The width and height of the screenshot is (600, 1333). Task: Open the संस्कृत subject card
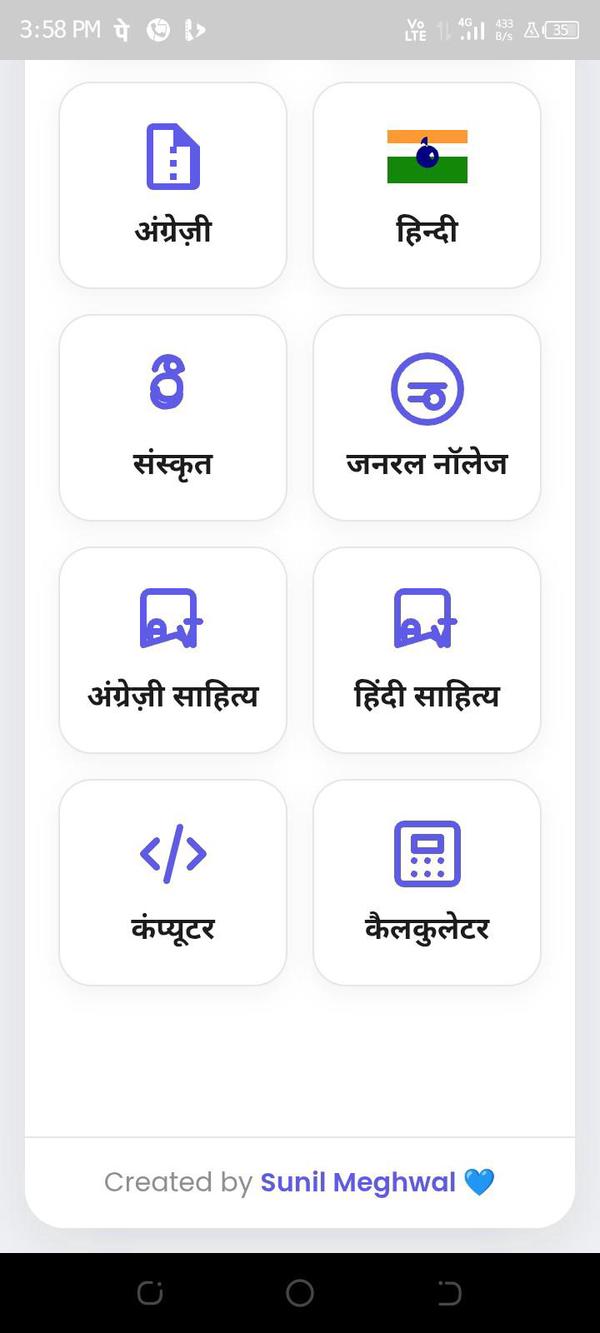(173, 418)
